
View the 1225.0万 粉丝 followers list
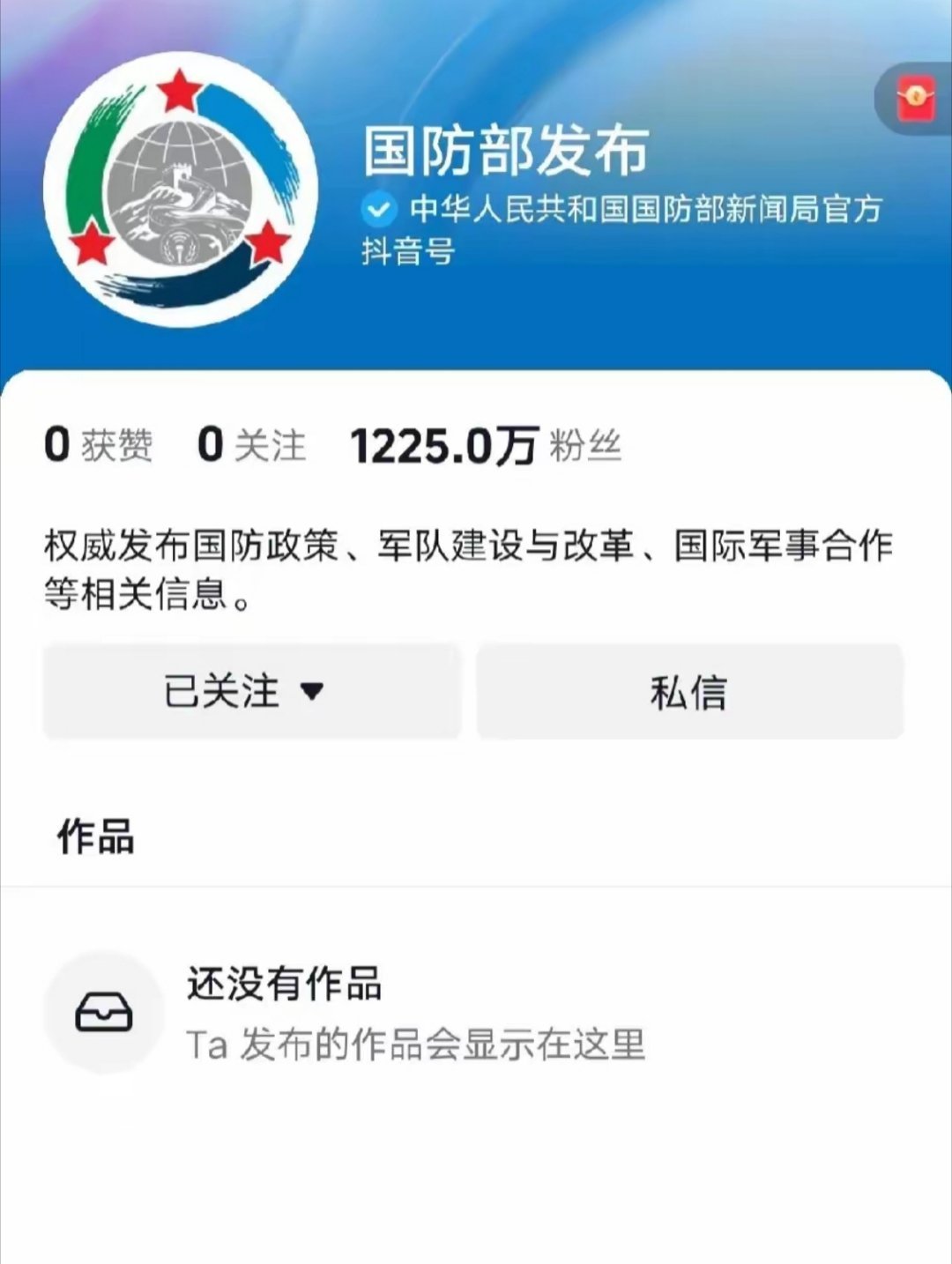(x=486, y=445)
